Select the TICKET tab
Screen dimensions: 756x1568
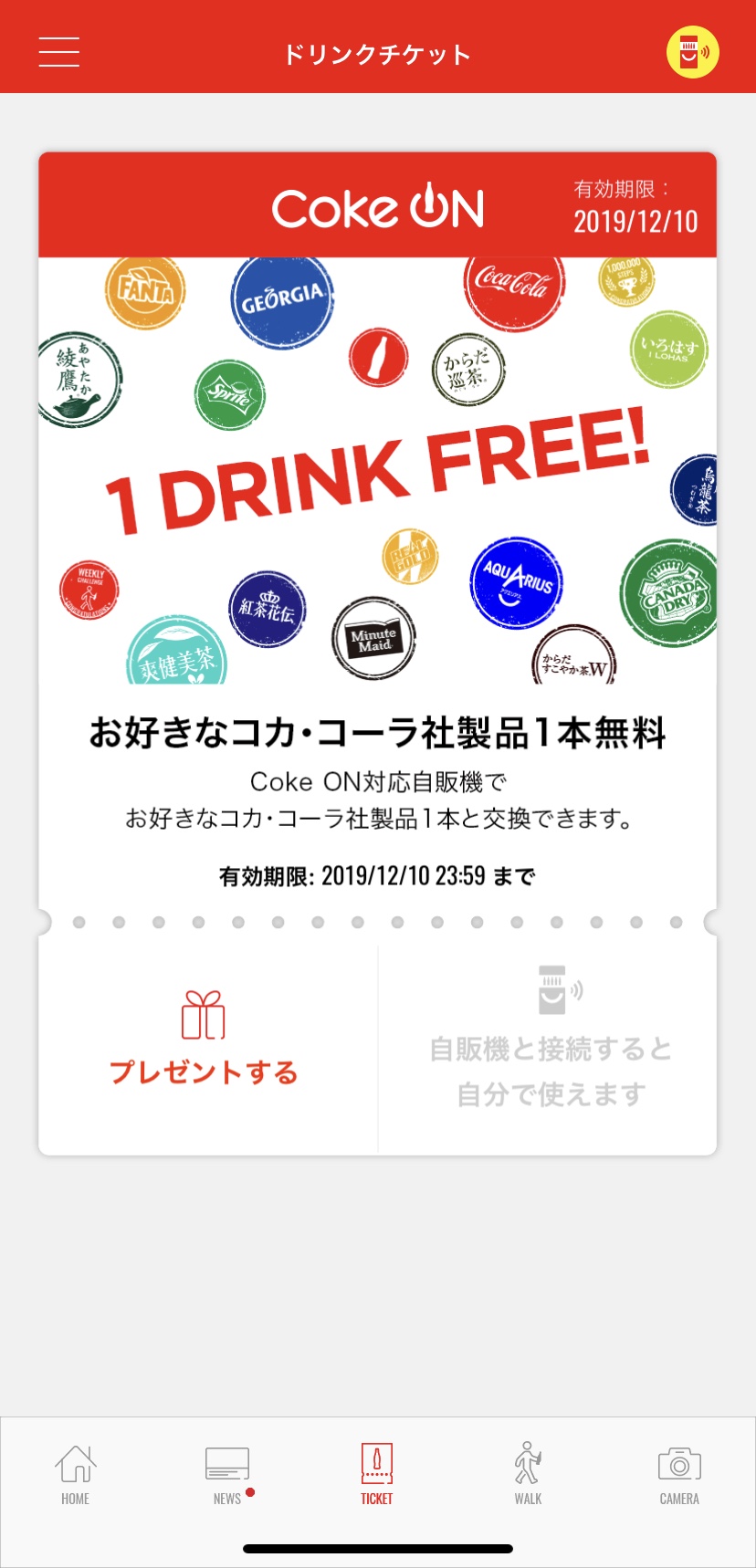(x=376, y=1473)
